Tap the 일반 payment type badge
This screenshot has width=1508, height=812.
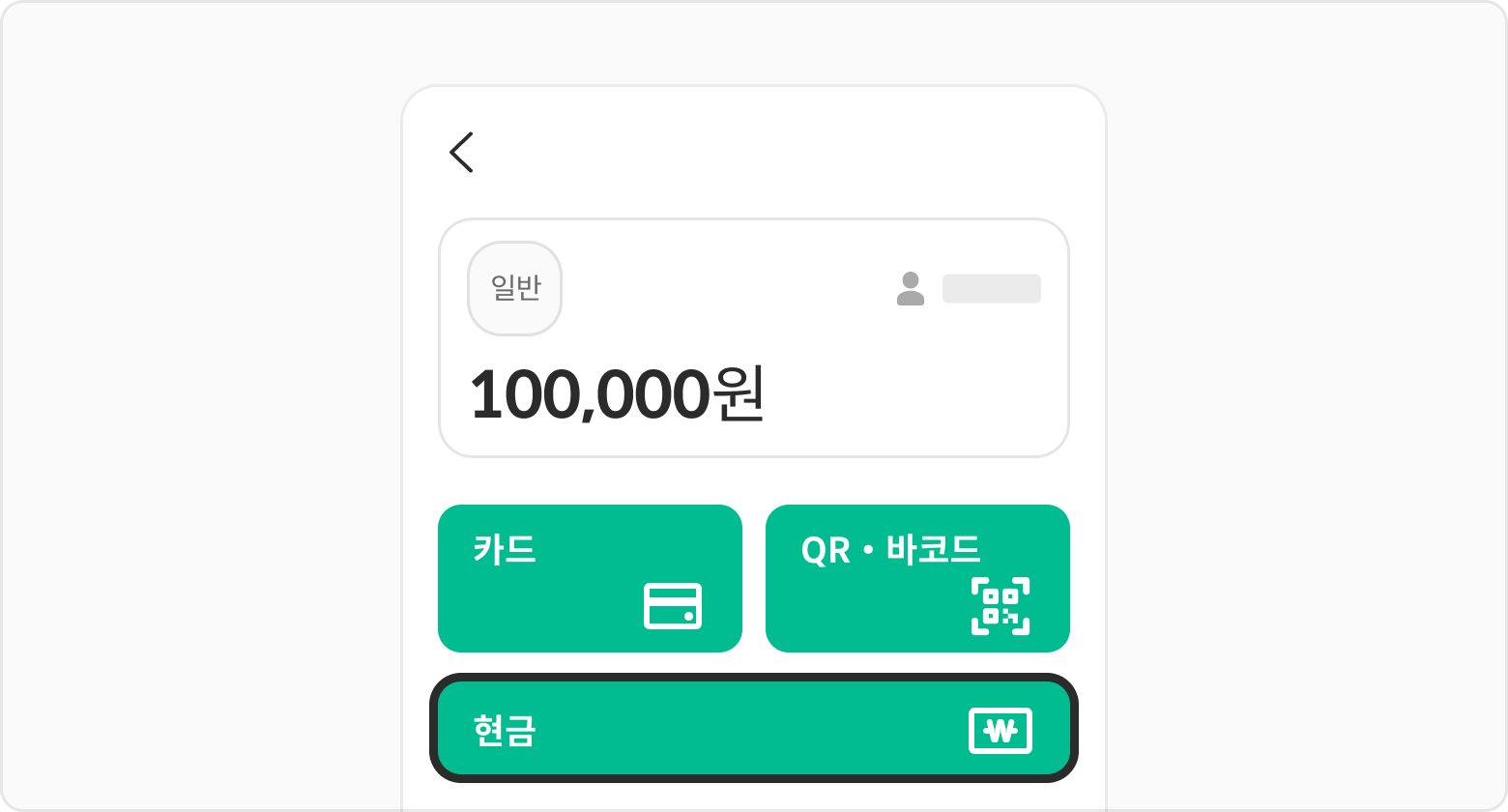[515, 288]
